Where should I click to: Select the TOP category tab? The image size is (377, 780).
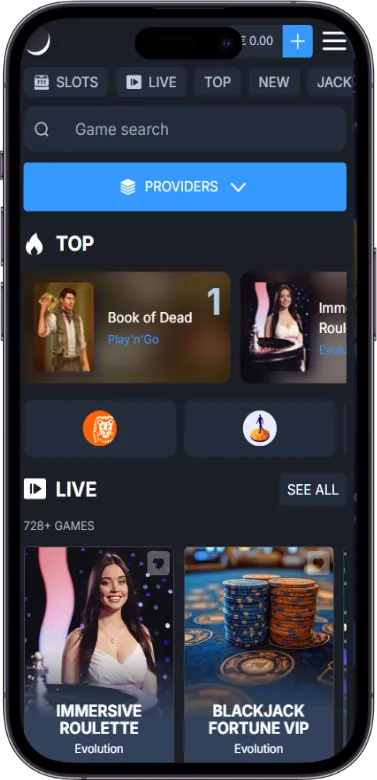218,82
